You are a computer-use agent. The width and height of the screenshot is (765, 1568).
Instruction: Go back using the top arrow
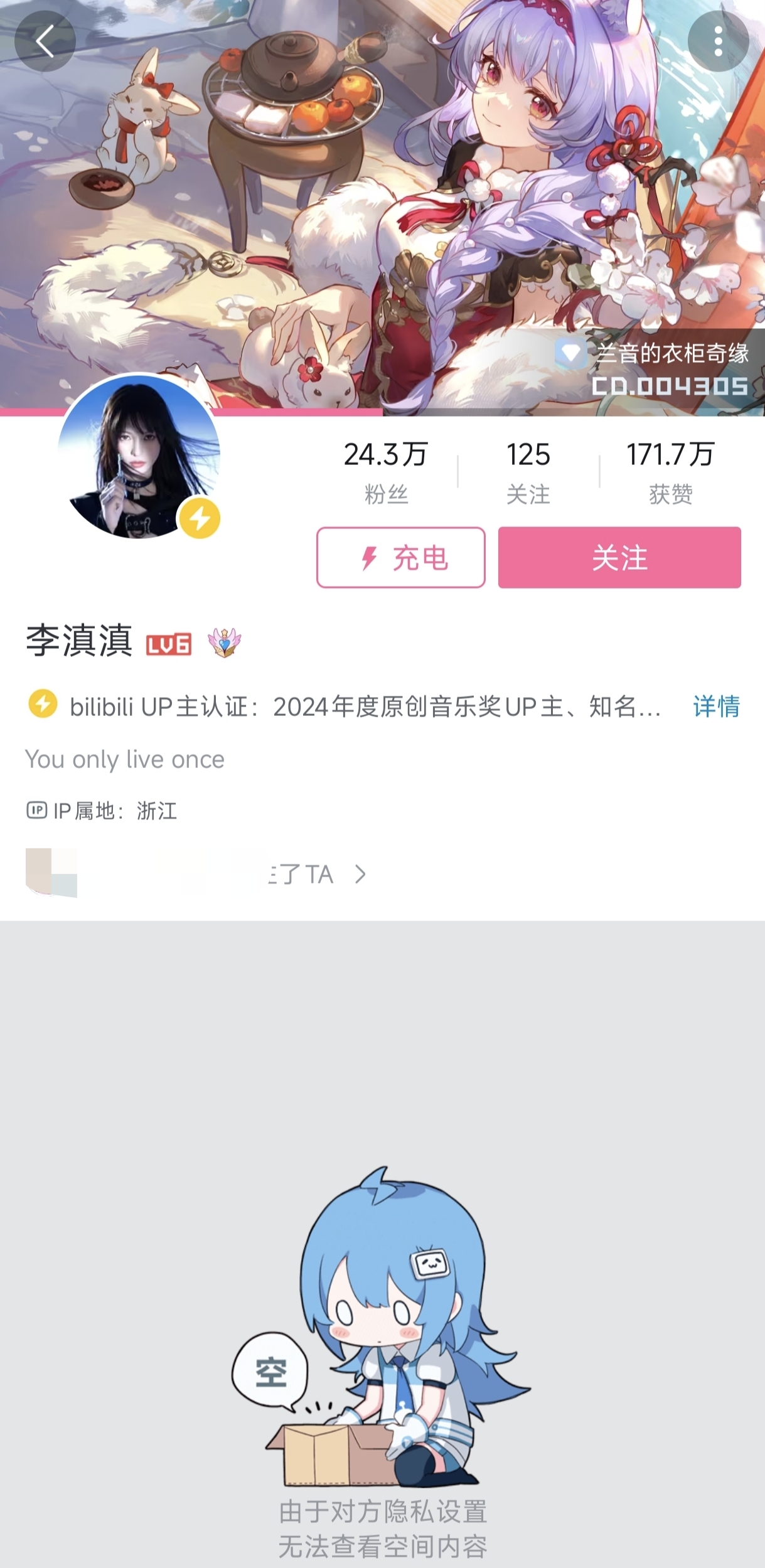(45, 42)
